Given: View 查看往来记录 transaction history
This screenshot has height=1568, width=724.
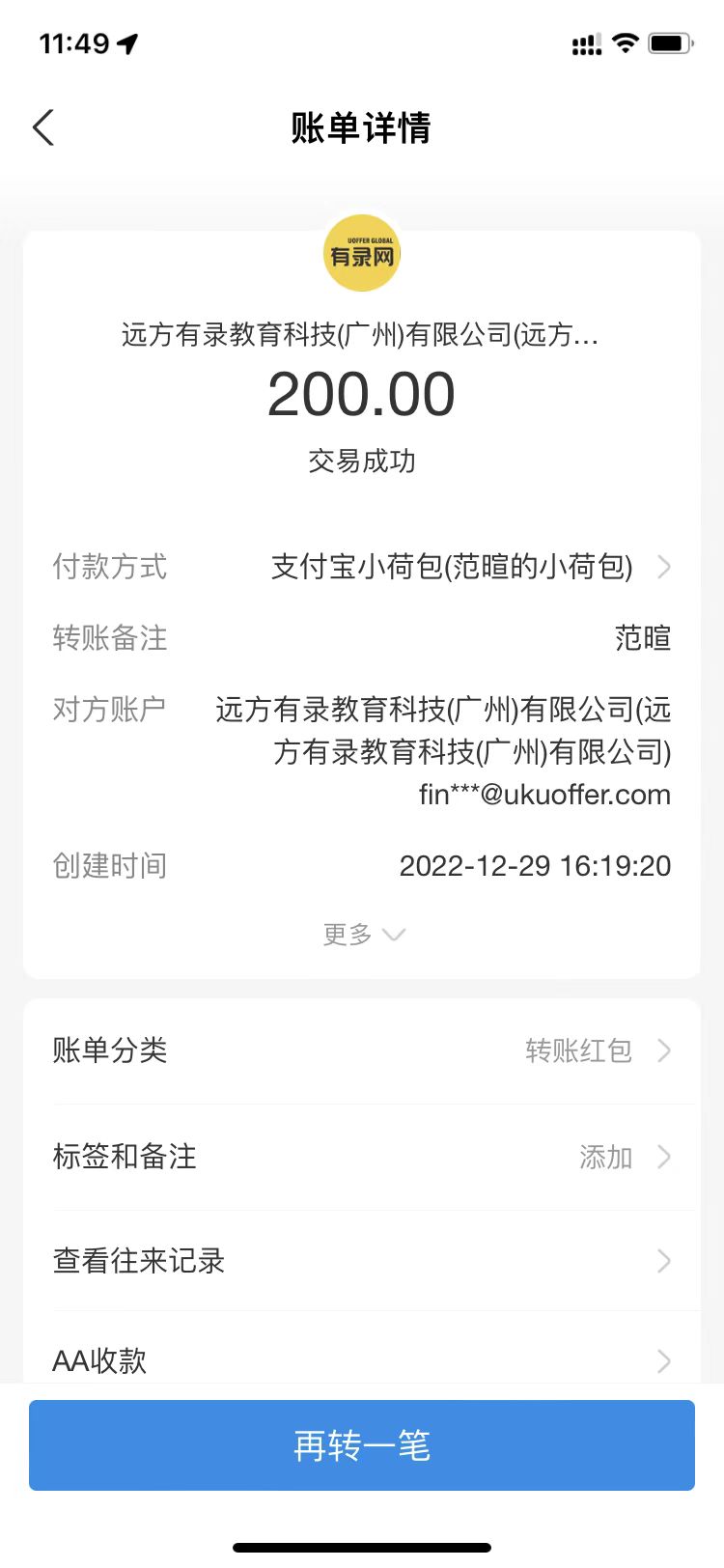Looking at the screenshot, I should 362,1261.
